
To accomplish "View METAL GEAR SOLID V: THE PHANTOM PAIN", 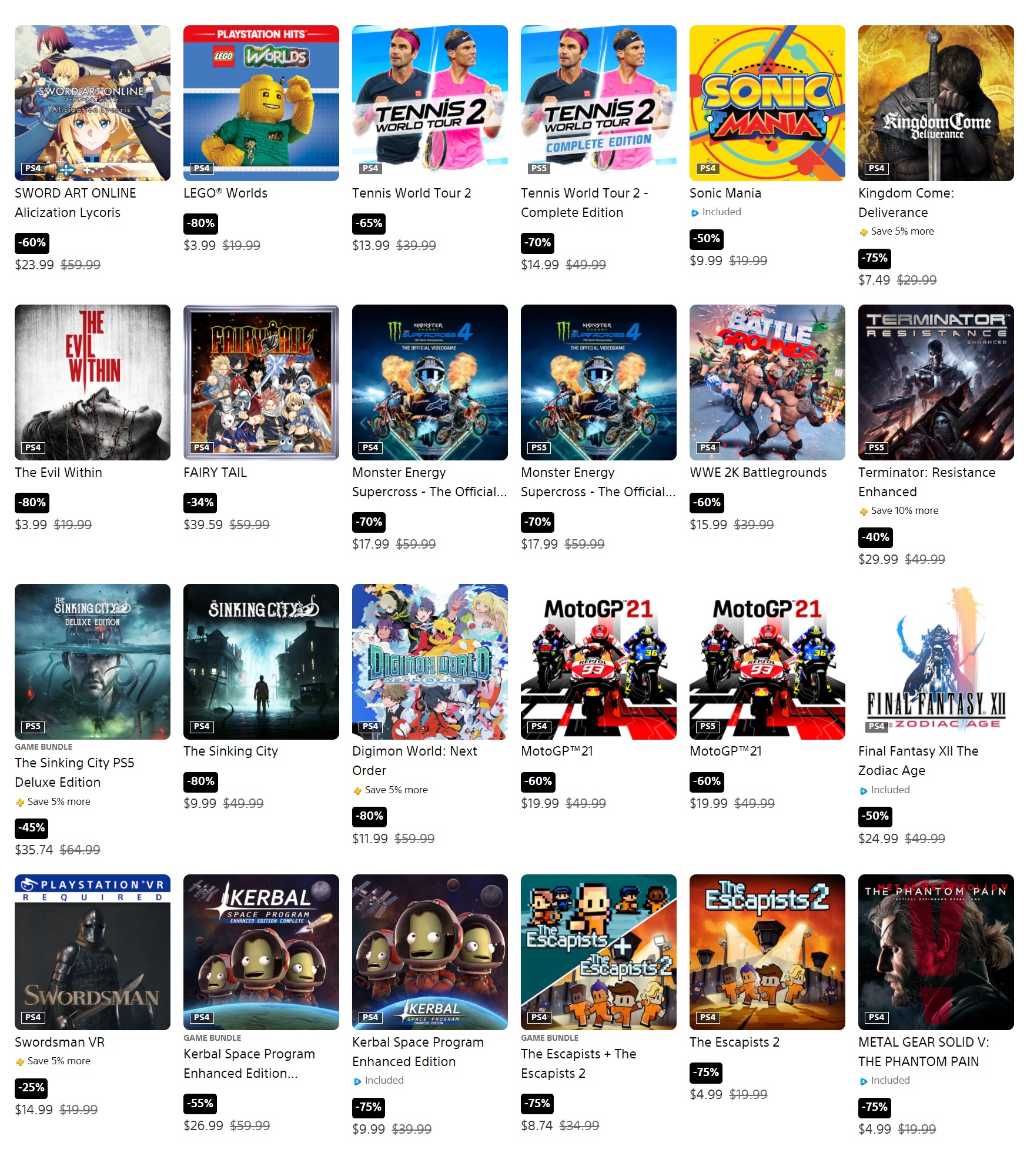I will pos(936,952).
